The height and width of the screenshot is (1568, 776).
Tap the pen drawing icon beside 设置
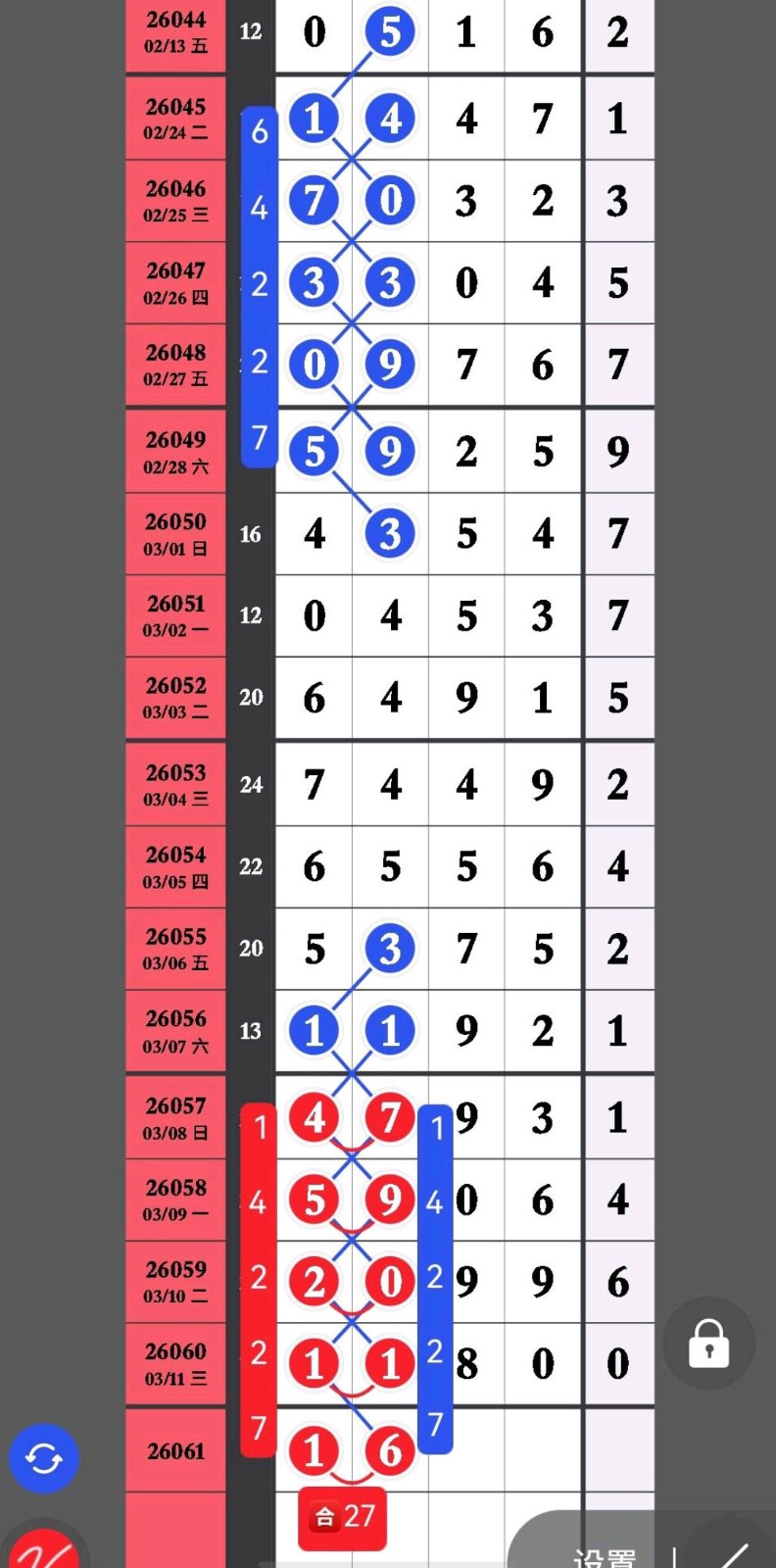click(x=729, y=1553)
